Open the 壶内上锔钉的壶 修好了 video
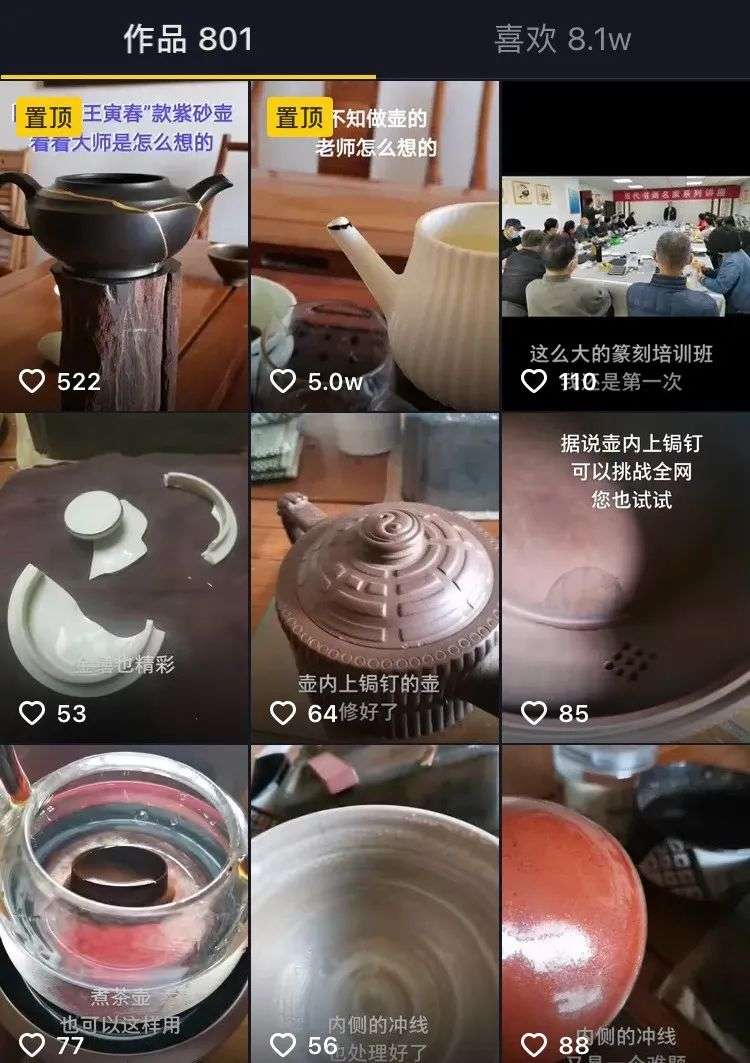The width and height of the screenshot is (750, 1063). 375,578
